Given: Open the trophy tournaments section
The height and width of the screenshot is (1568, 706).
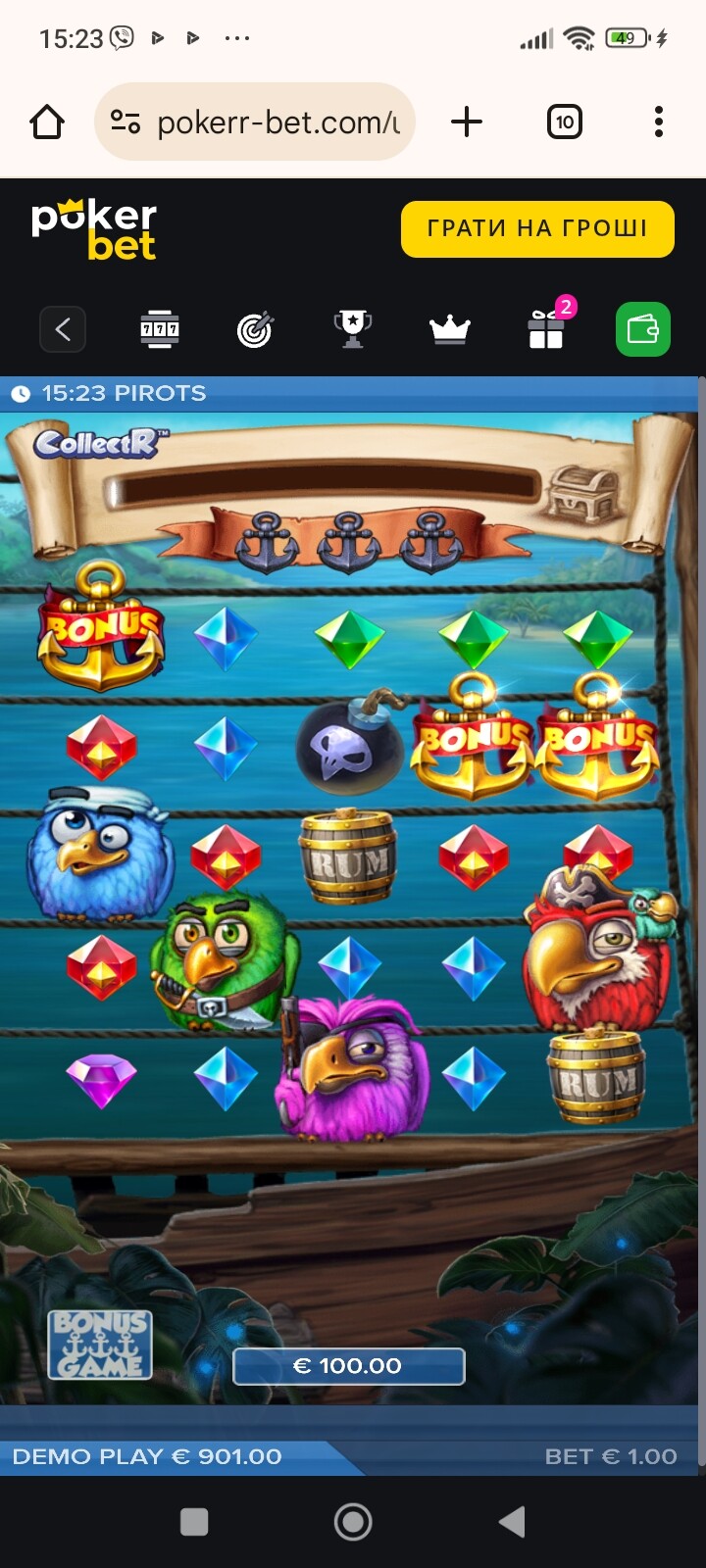Looking at the screenshot, I should (x=352, y=329).
